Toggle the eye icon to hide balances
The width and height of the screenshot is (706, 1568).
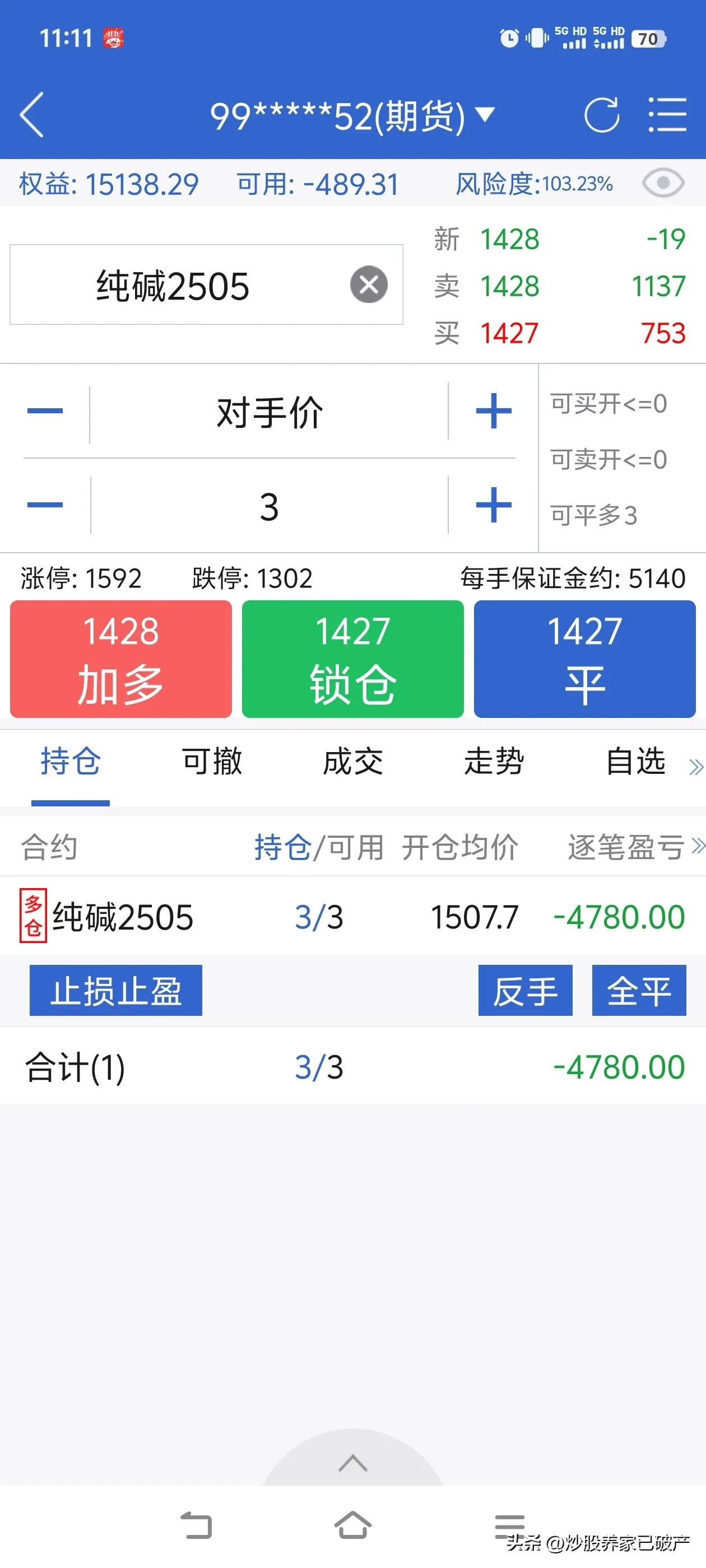point(663,183)
